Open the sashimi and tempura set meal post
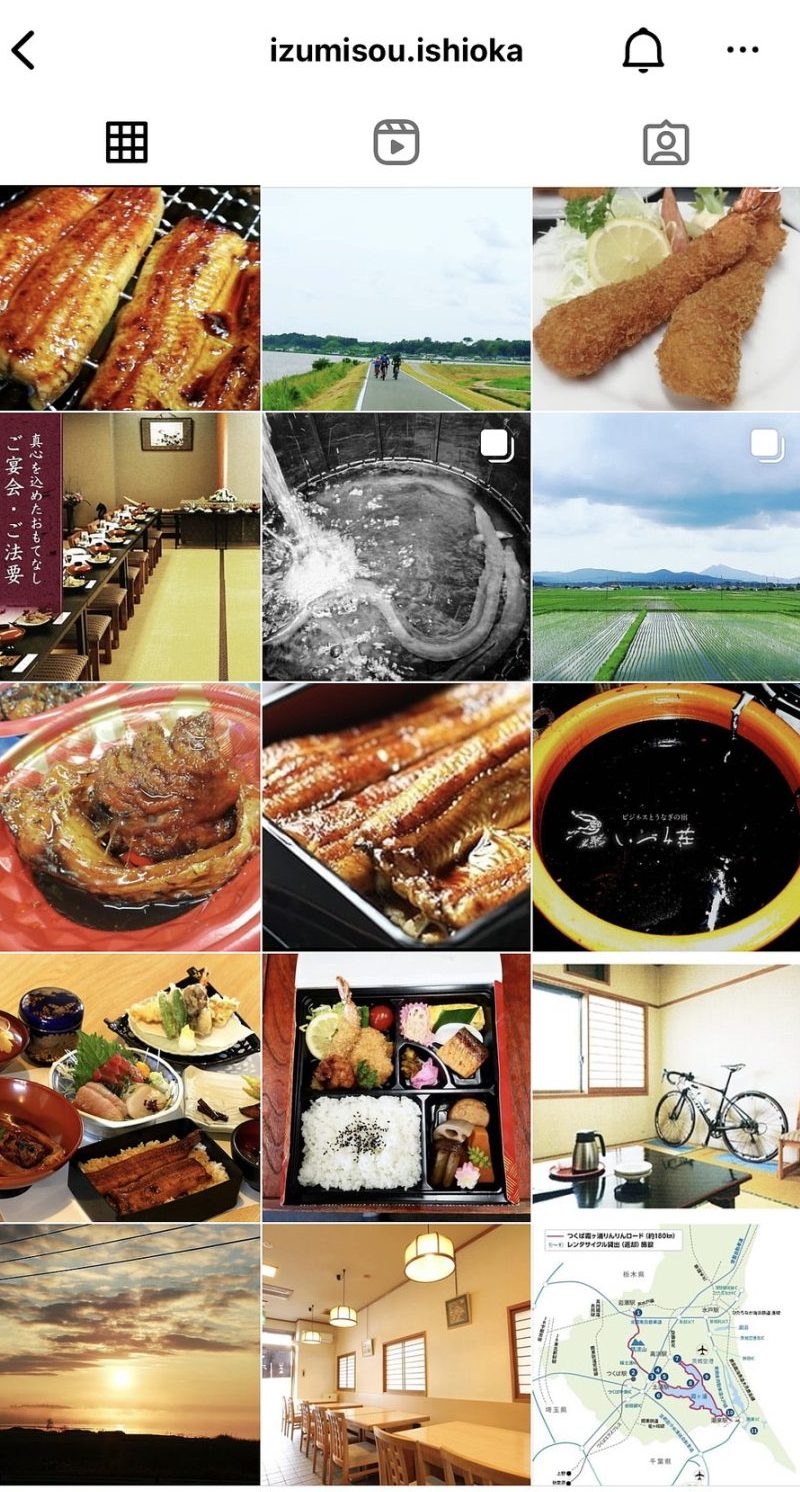Image resolution: width=800 pixels, height=1492 pixels. pyautogui.click(x=130, y=1087)
